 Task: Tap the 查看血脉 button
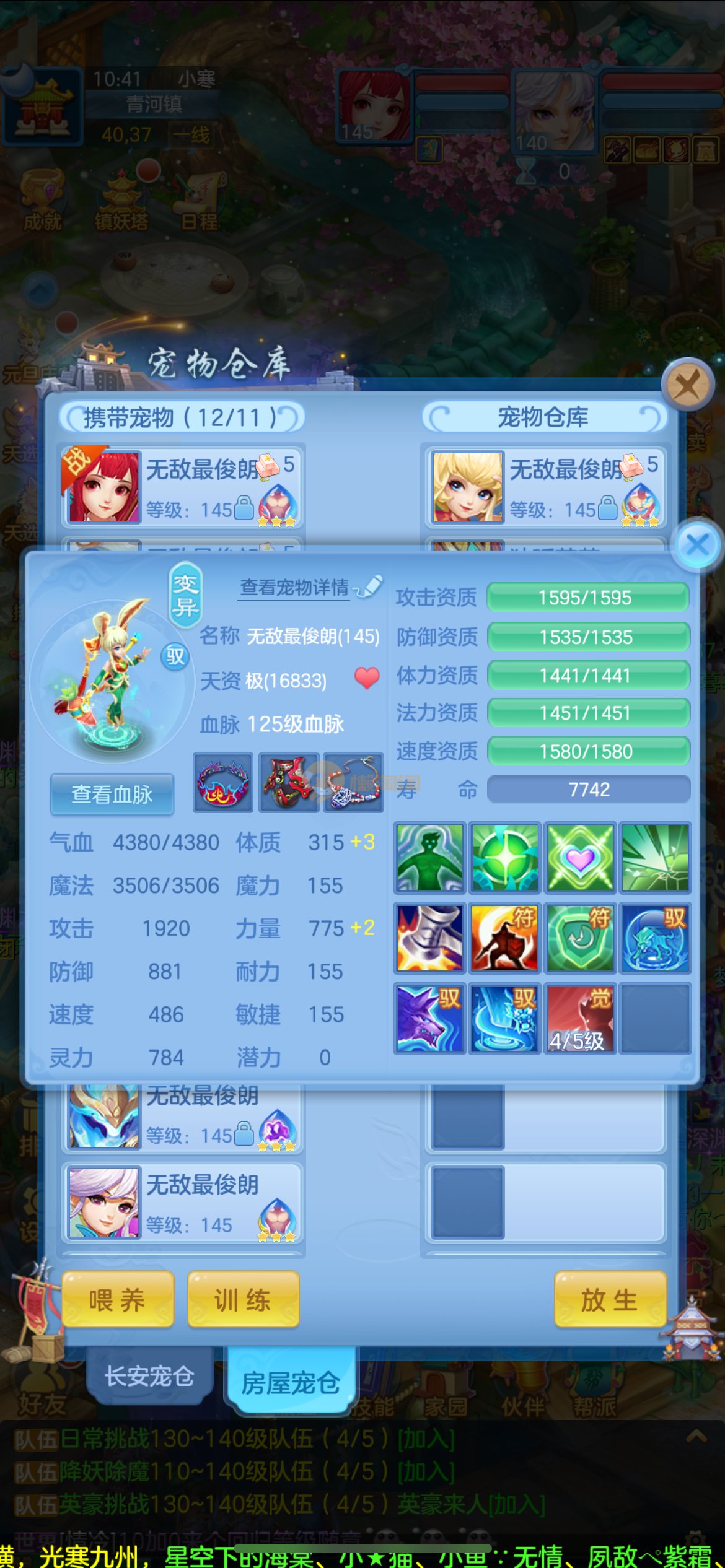point(112,794)
